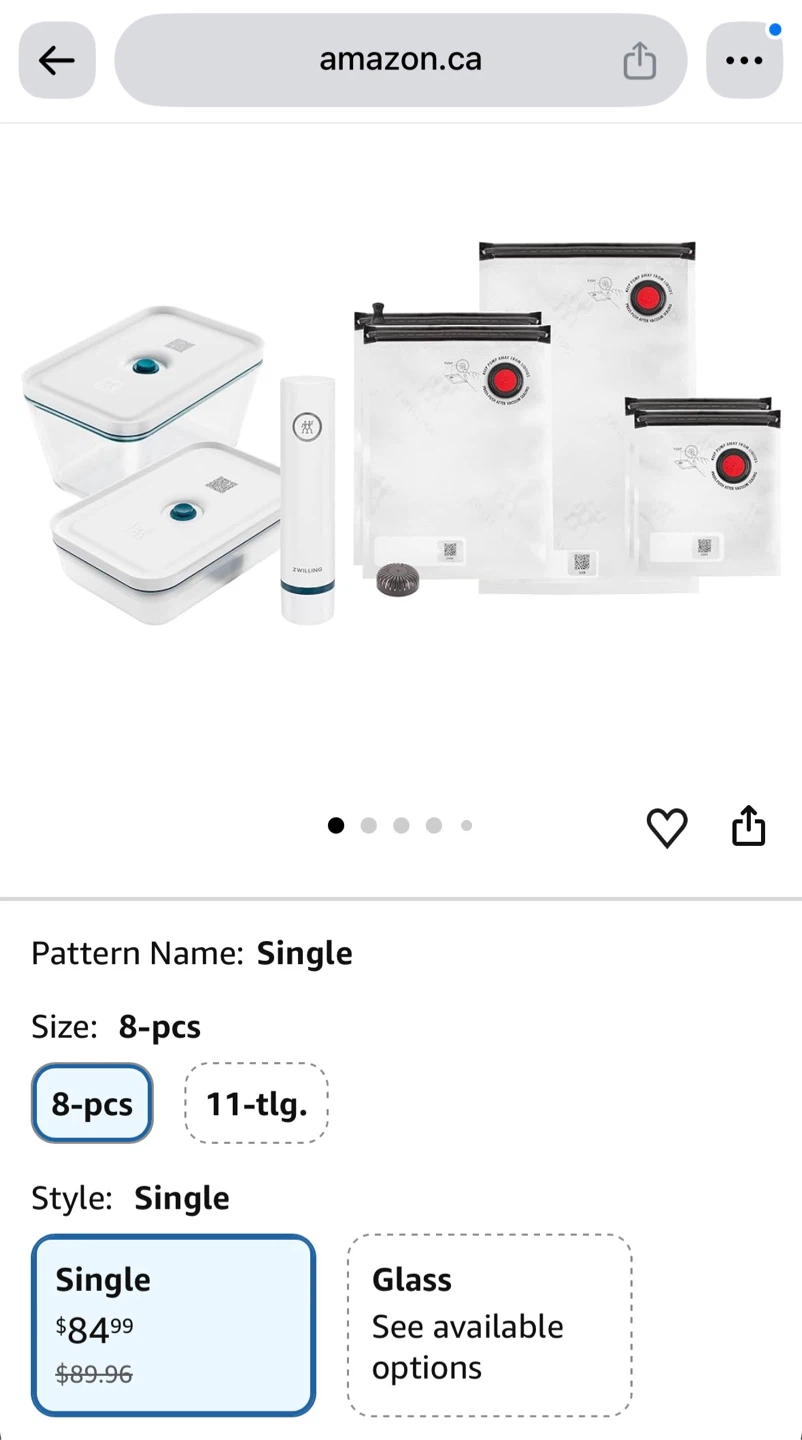Choose the Glass style option
Viewport: 802px width, 1440px height.
tap(490, 1325)
